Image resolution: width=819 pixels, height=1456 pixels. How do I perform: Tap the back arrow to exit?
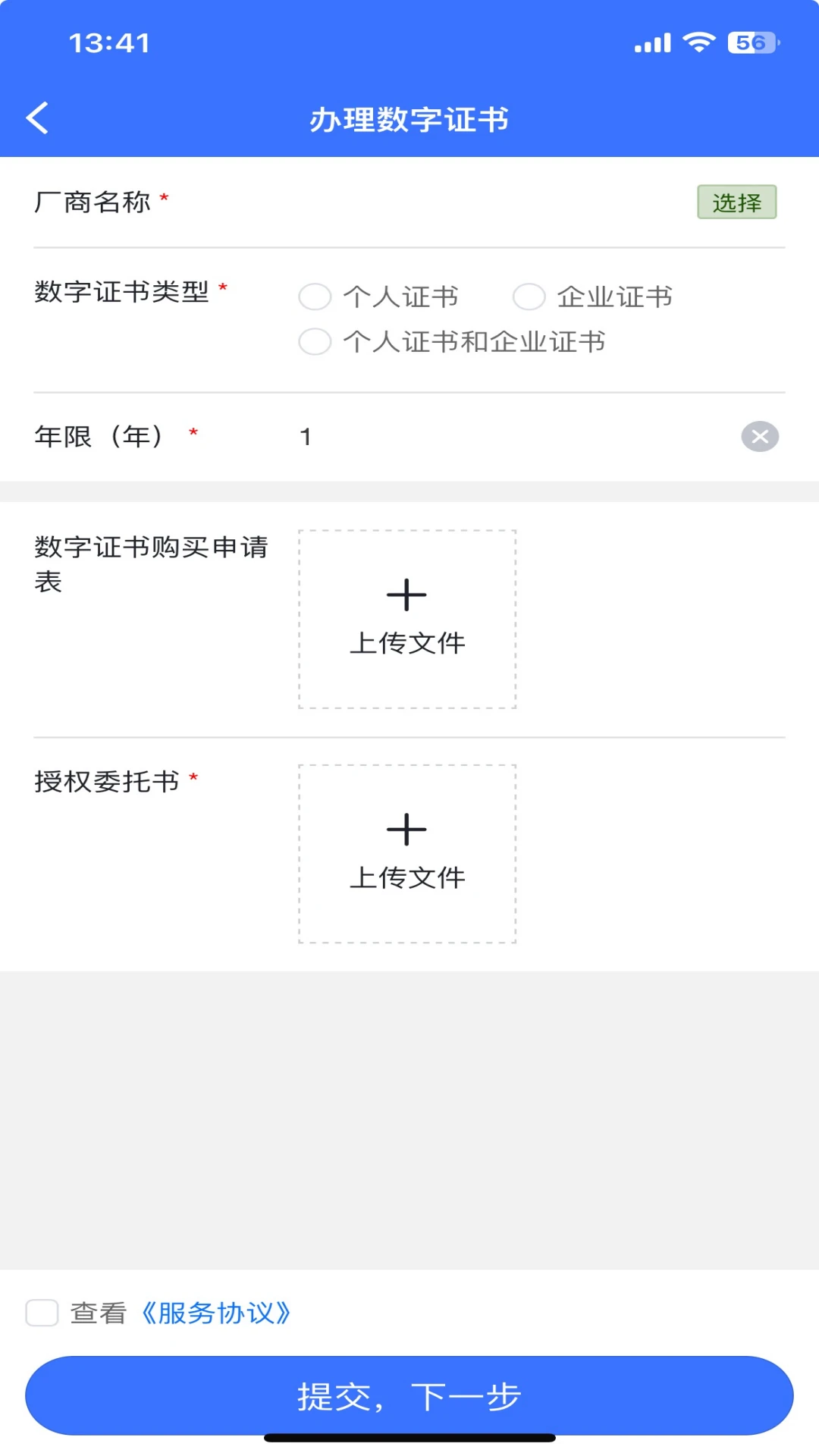coord(36,118)
